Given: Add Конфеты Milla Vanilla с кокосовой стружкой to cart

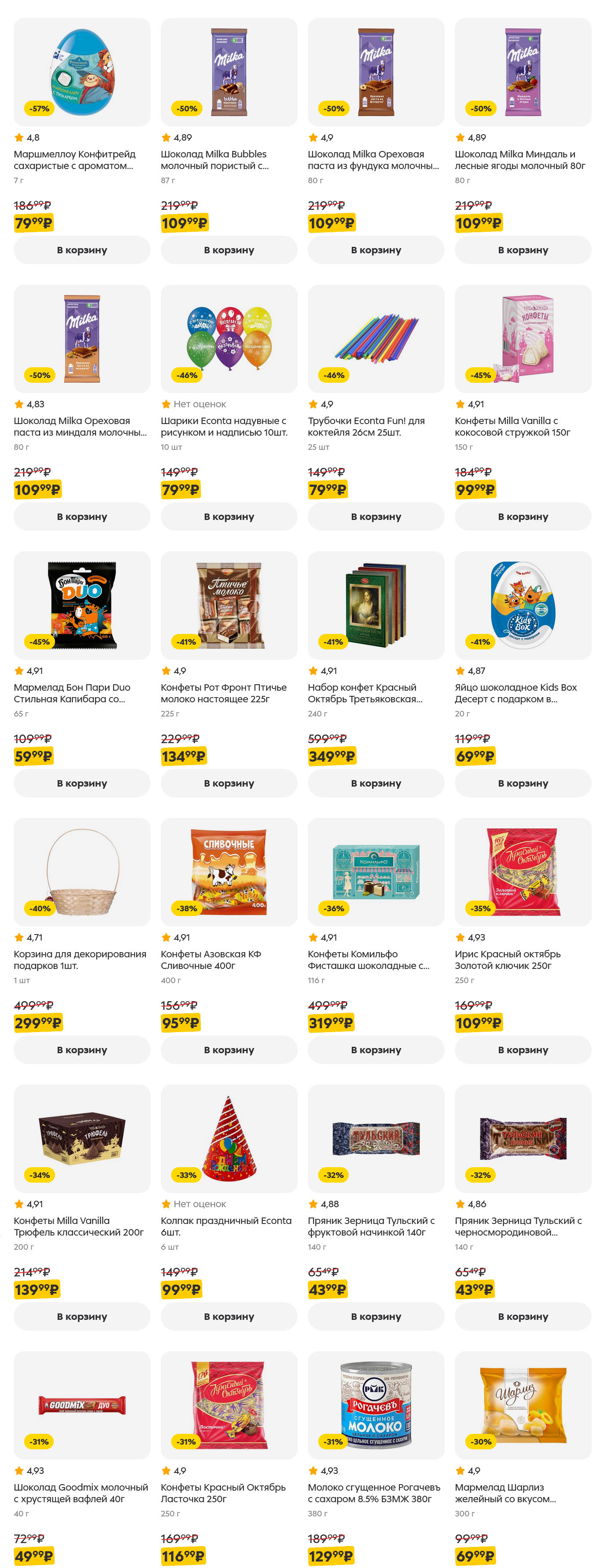Looking at the screenshot, I should click(x=522, y=516).
